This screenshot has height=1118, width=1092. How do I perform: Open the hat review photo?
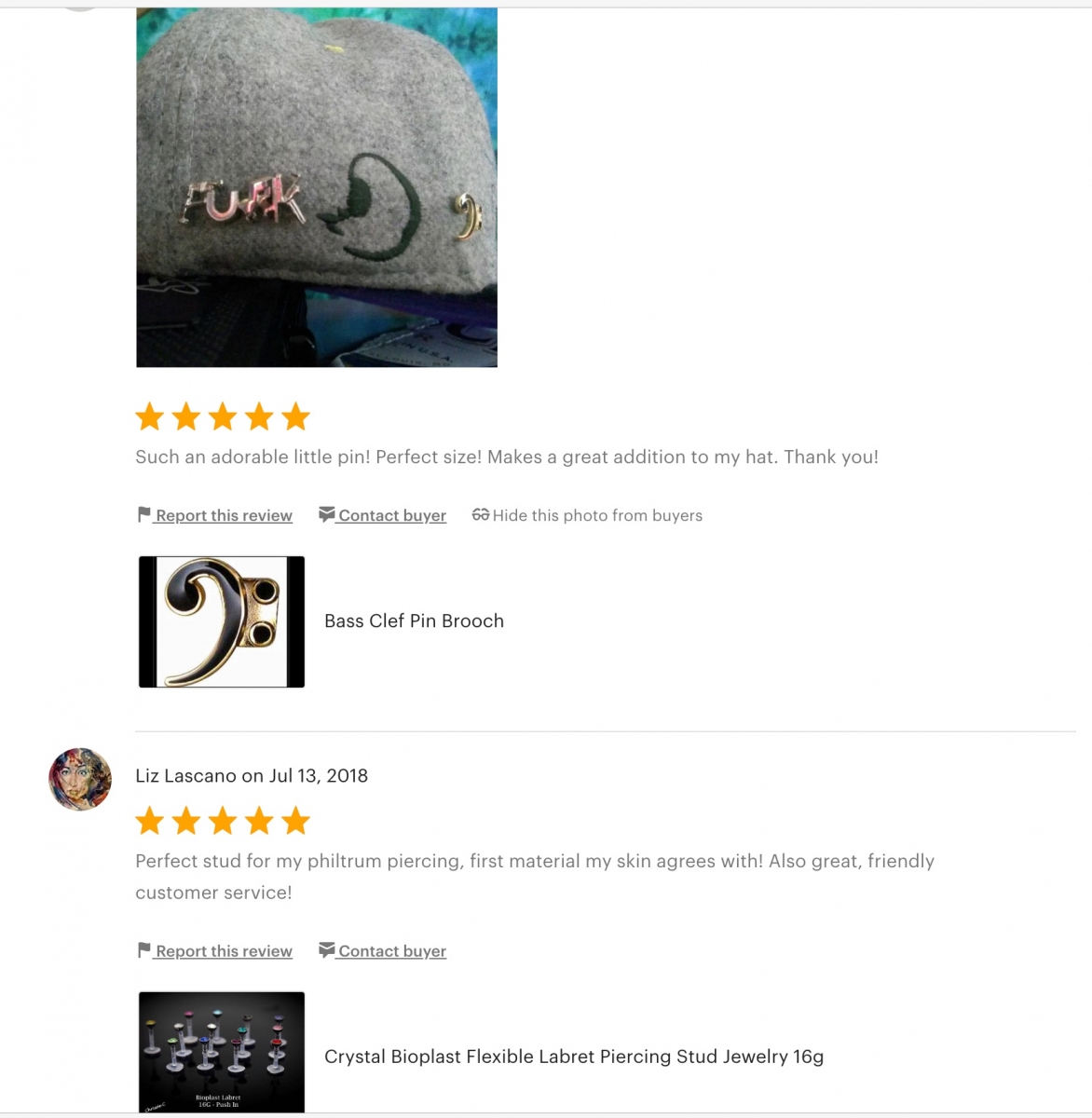(317, 186)
